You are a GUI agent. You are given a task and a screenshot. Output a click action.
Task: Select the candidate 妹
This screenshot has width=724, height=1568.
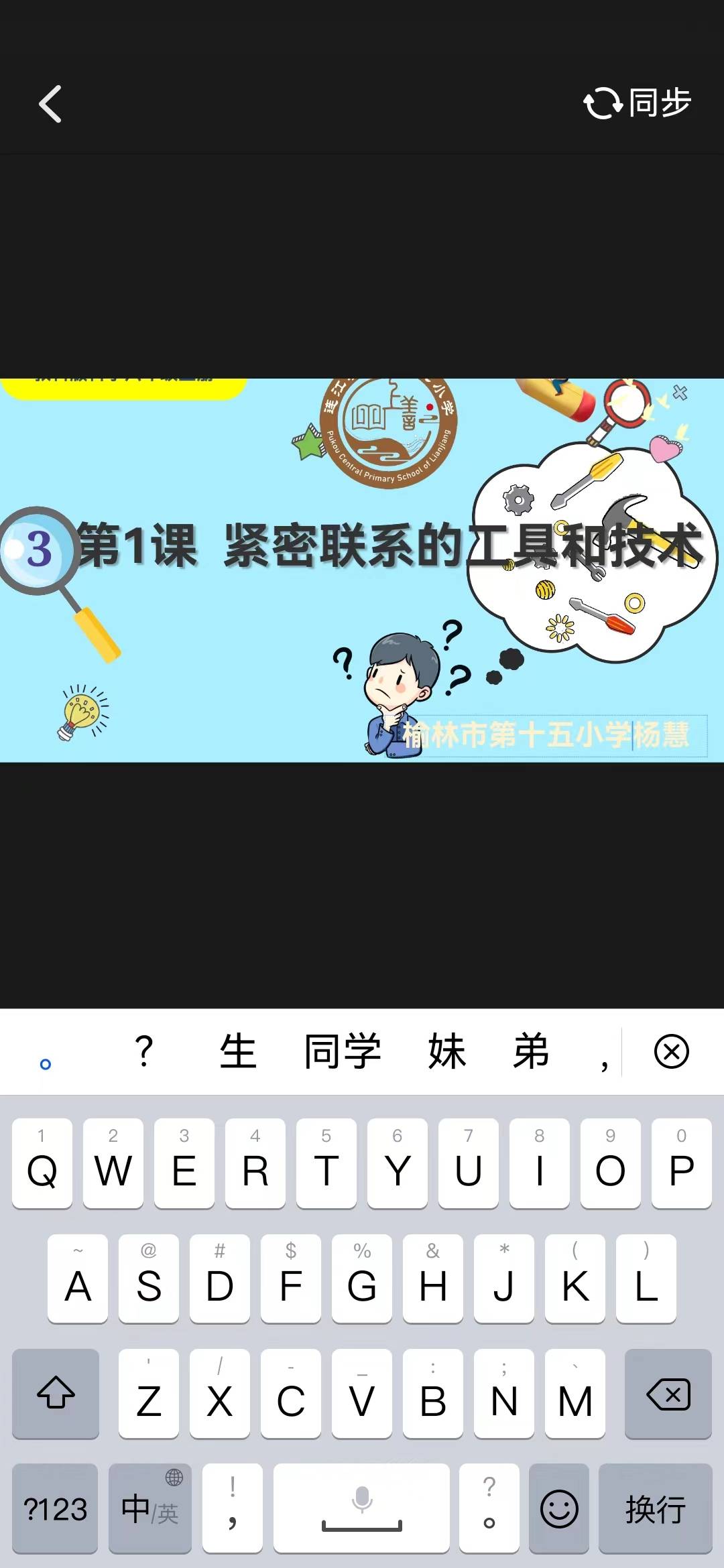tap(446, 1051)
